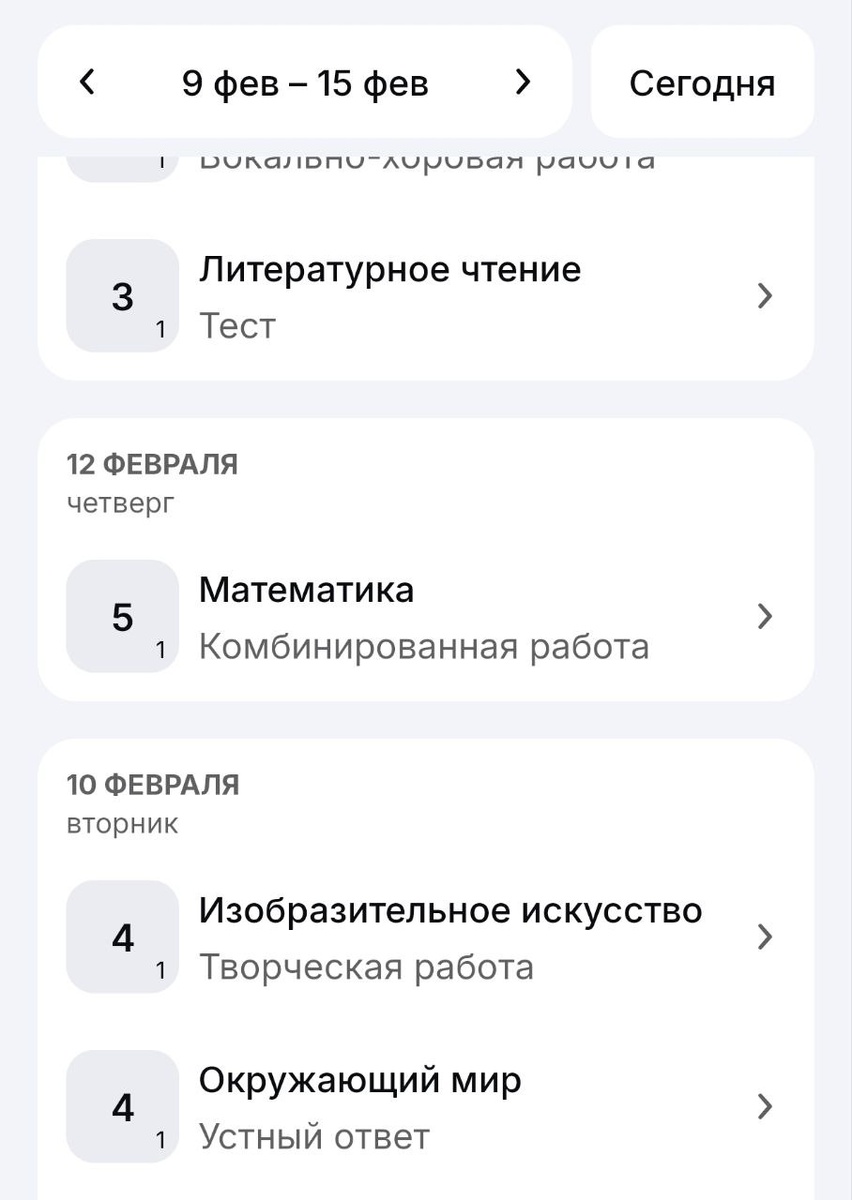Click the small 1 counter under Тест badge
852x1200 pixels.
pos(162,327)
